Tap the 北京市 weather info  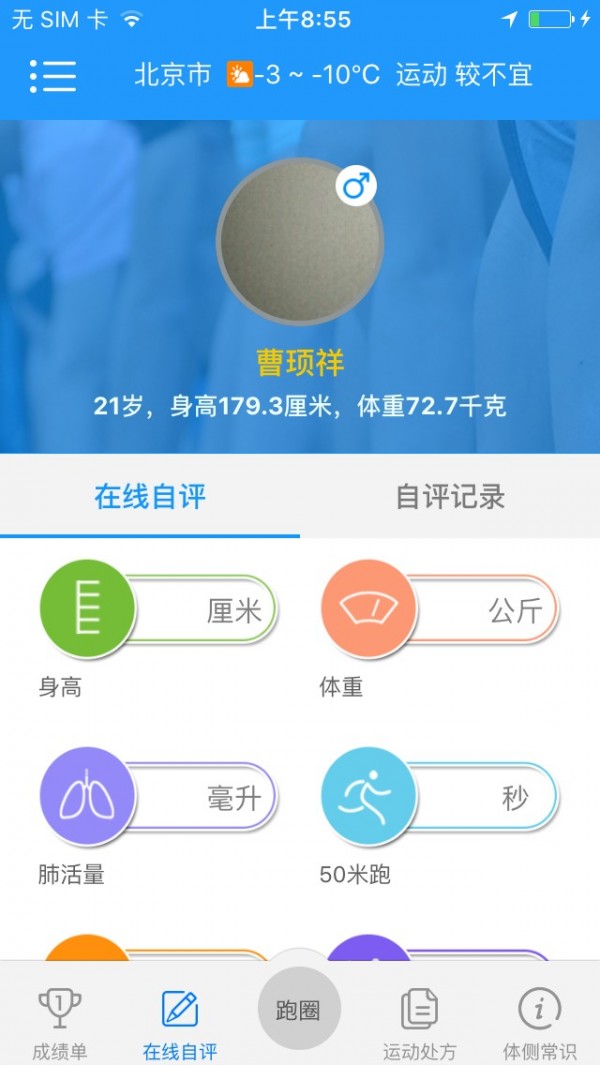tap(333, 75)
